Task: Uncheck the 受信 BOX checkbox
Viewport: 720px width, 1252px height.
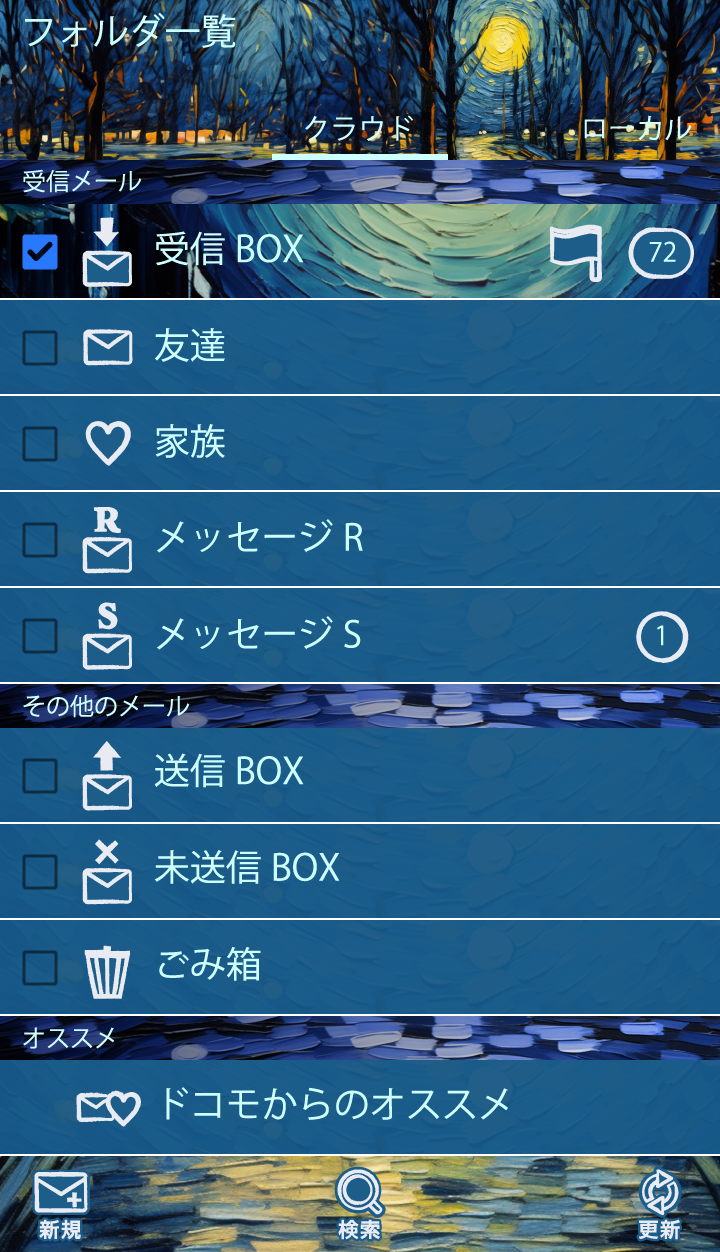Action: click(40, 252)
